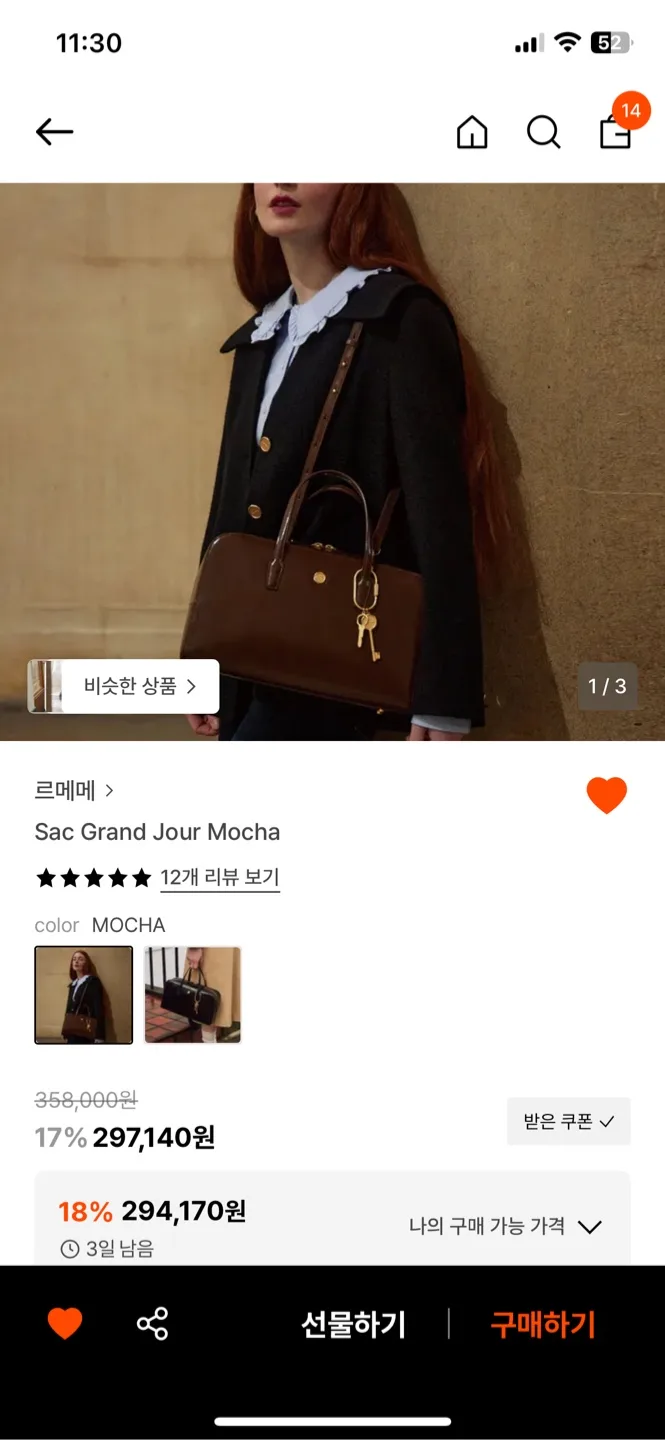
Task: Go back with the arrow icon
Action: (x=55, y=132)
